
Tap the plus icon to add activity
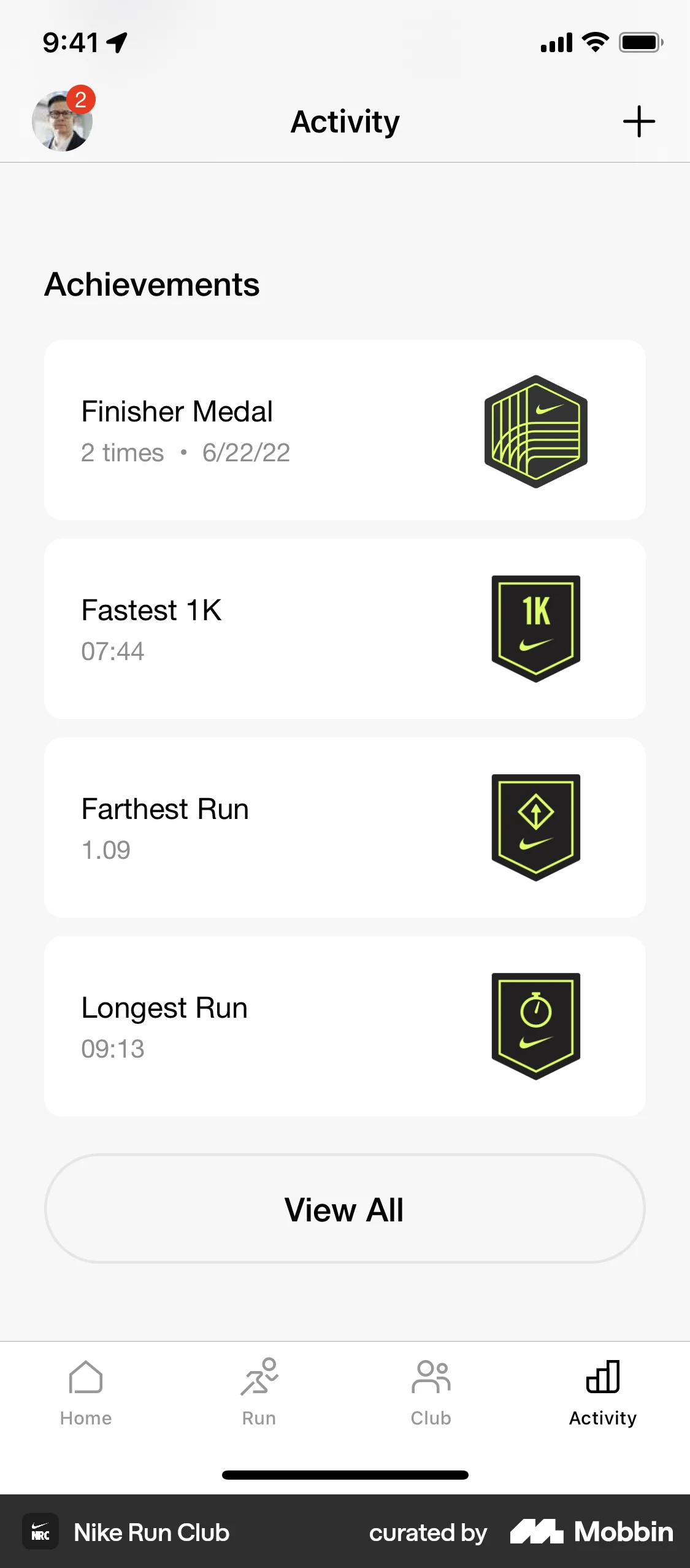click(638, 121)
